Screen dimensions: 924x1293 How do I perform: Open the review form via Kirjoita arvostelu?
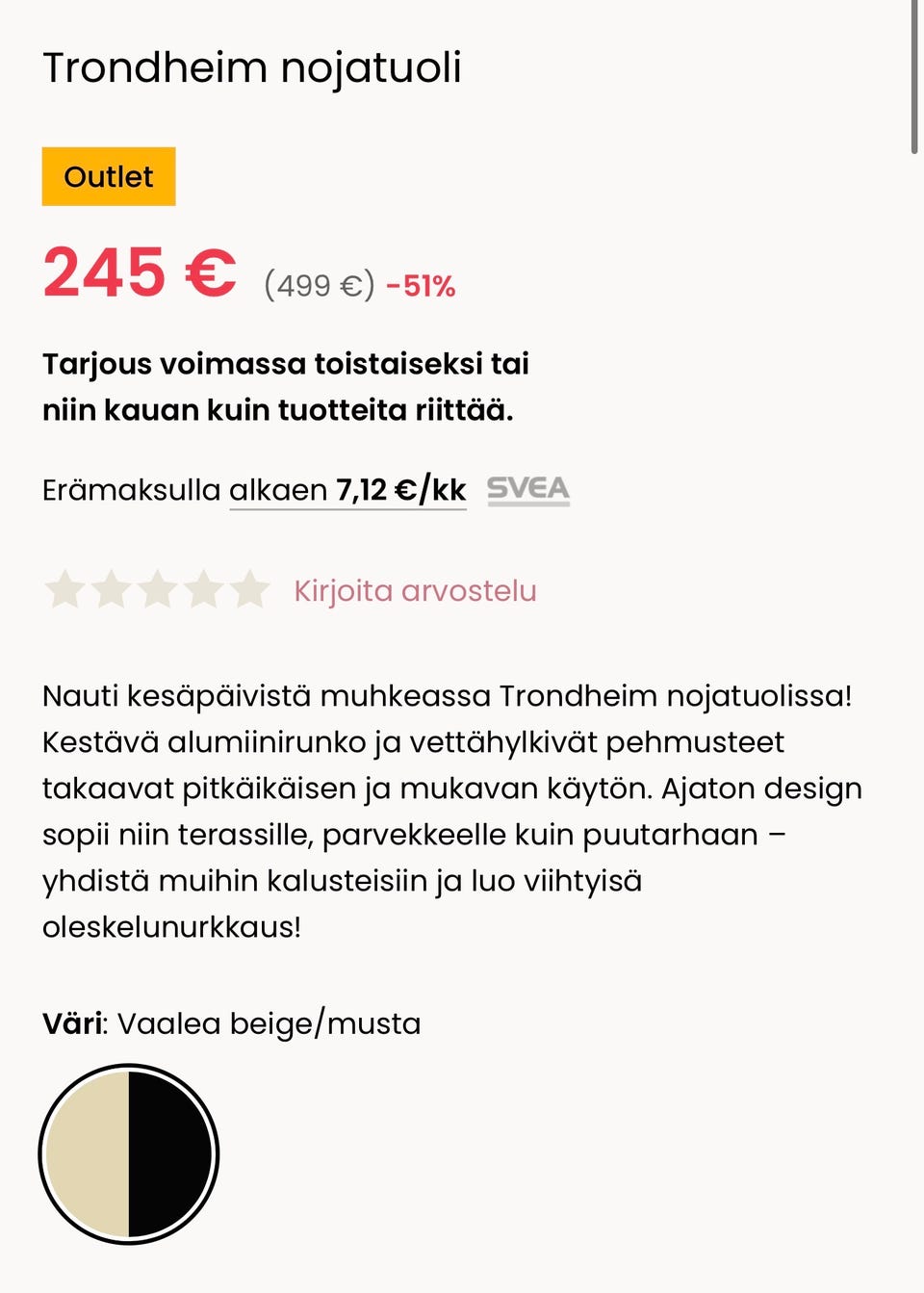pos(415,591)
